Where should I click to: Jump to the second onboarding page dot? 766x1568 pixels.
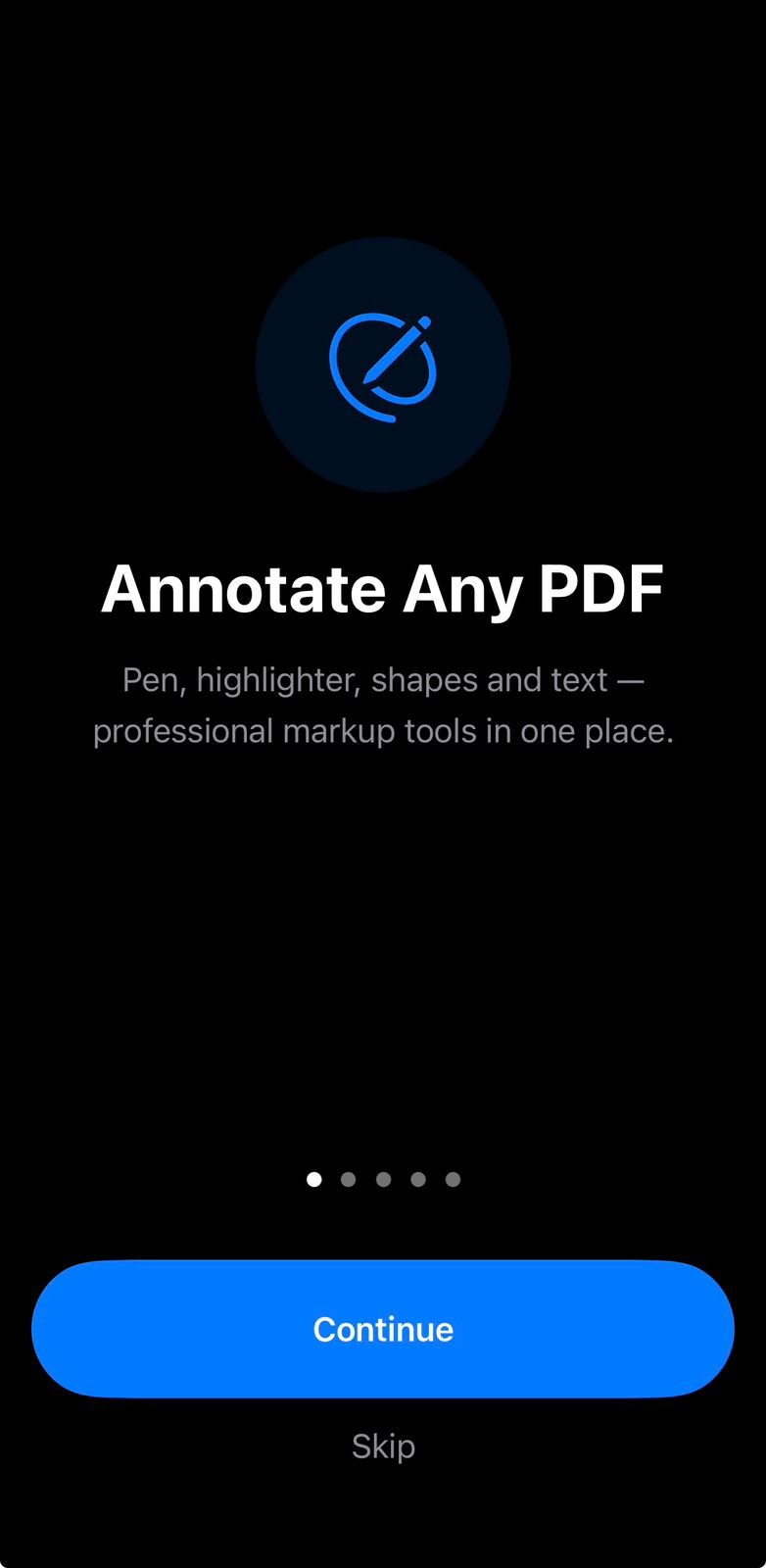click(x=349, y=1180)
